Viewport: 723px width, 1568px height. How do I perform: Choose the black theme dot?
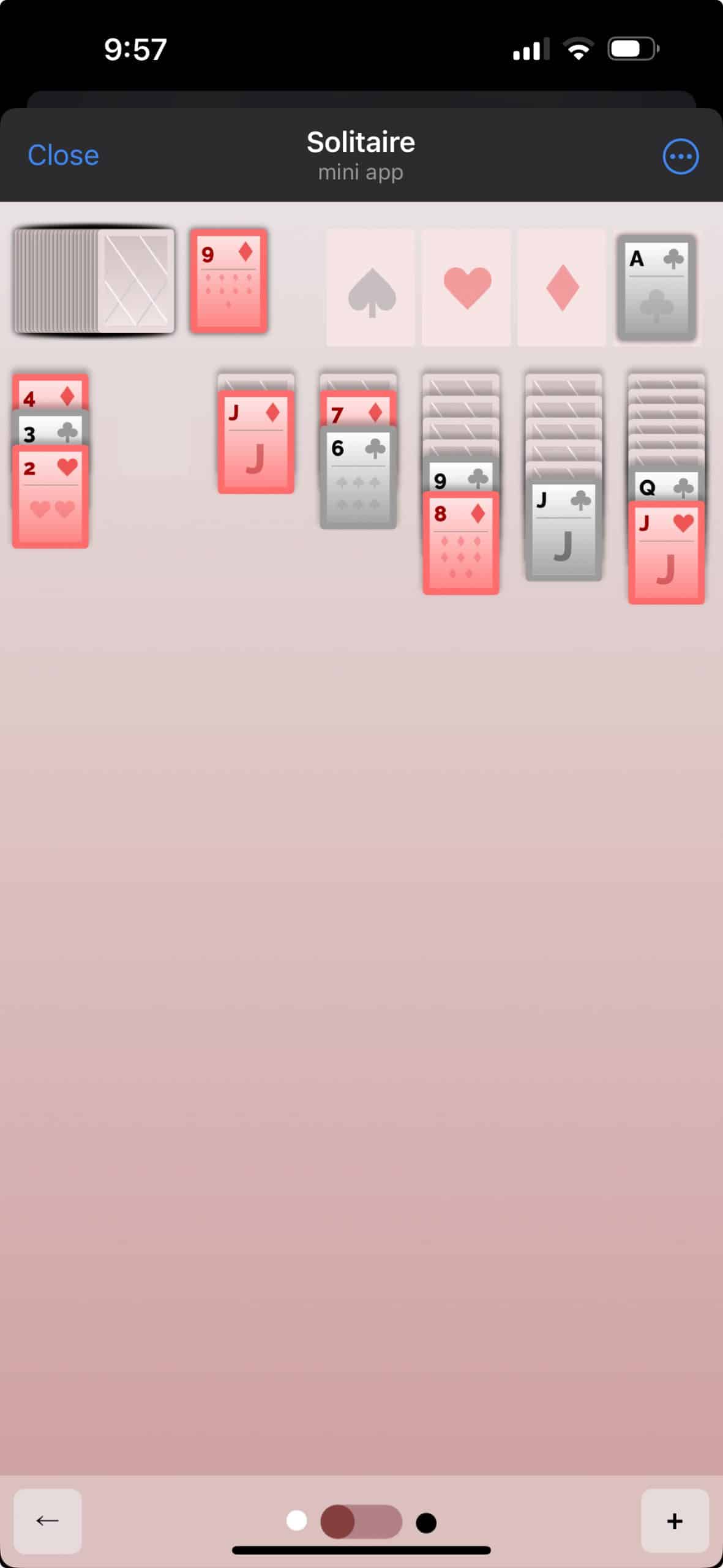coord(426,1522)
